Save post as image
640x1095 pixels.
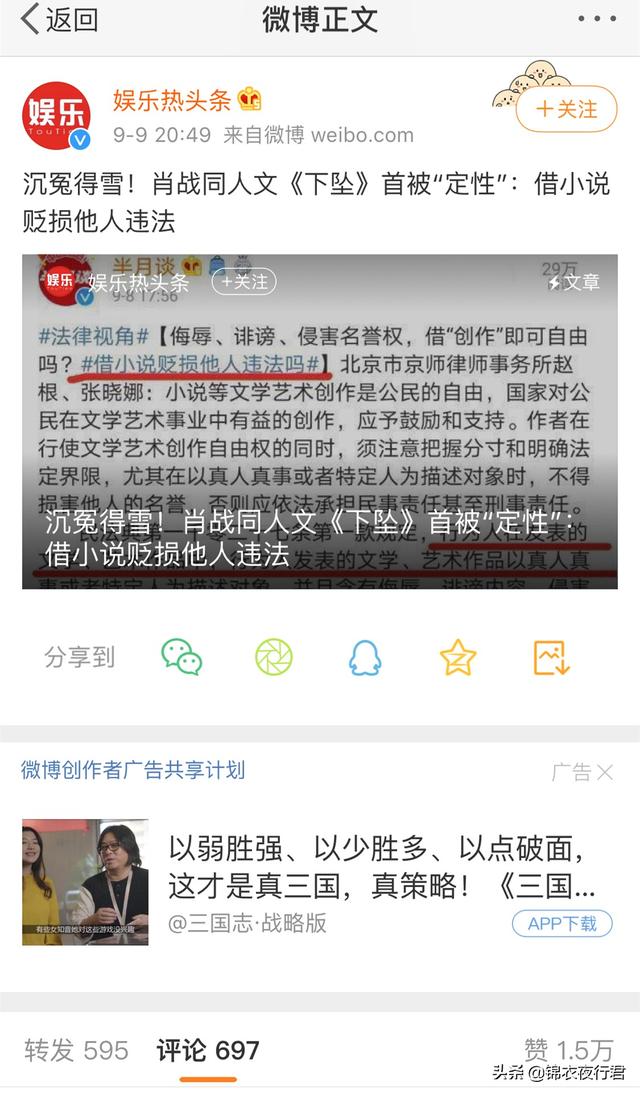550,657
